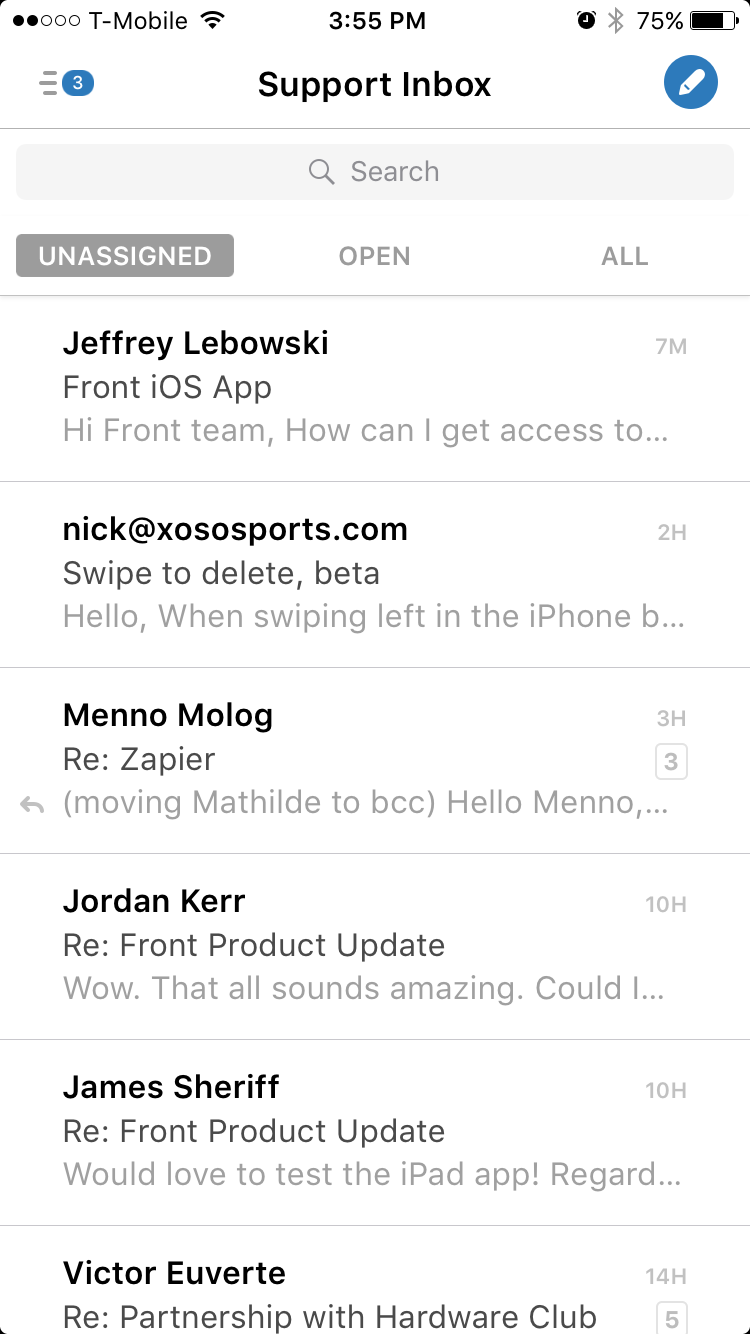Viewport: 750px width, 1334px height.
Task: Open Victor Euverte's Hardware Club partnership thread
Action: coord(375,1281)
